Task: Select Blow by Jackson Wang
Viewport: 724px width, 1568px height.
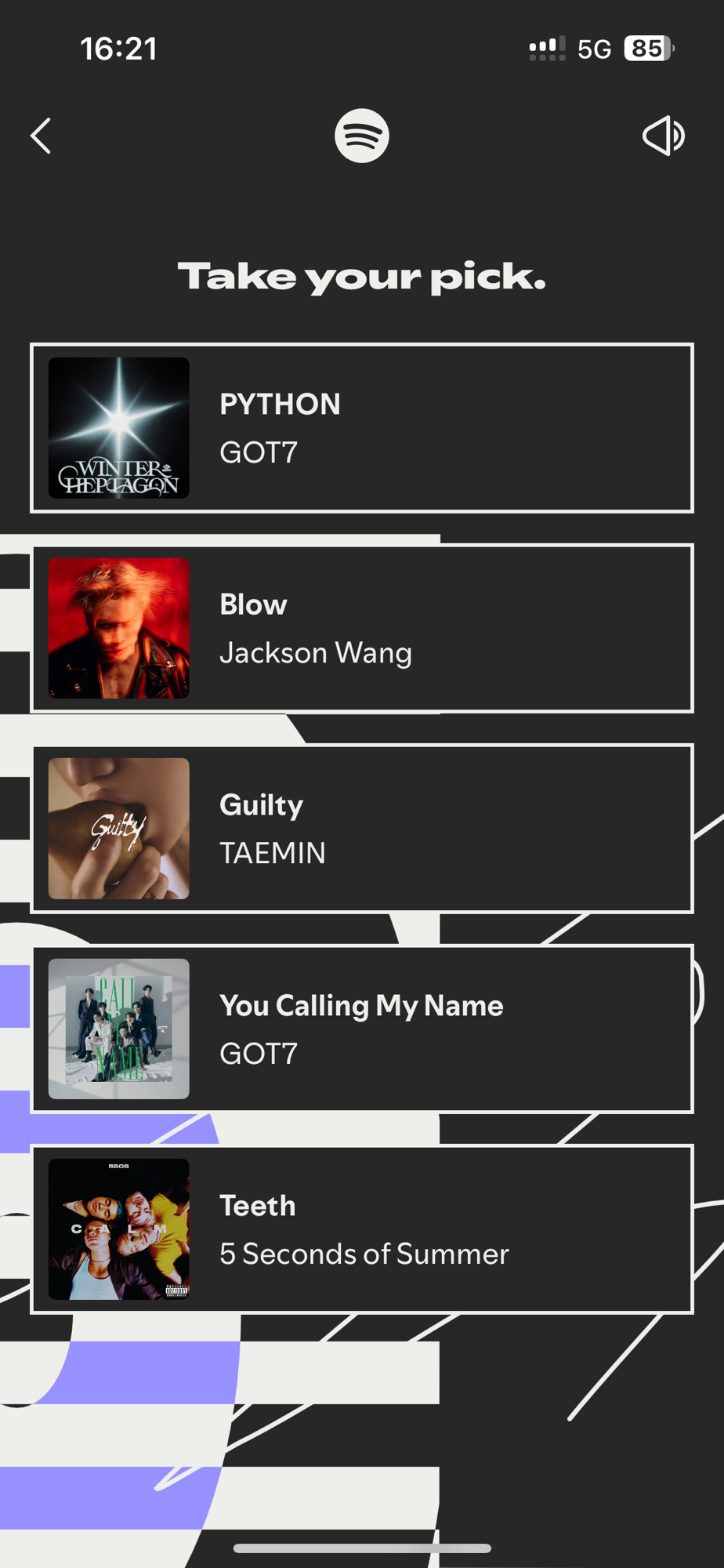Action: coord(362,628)
